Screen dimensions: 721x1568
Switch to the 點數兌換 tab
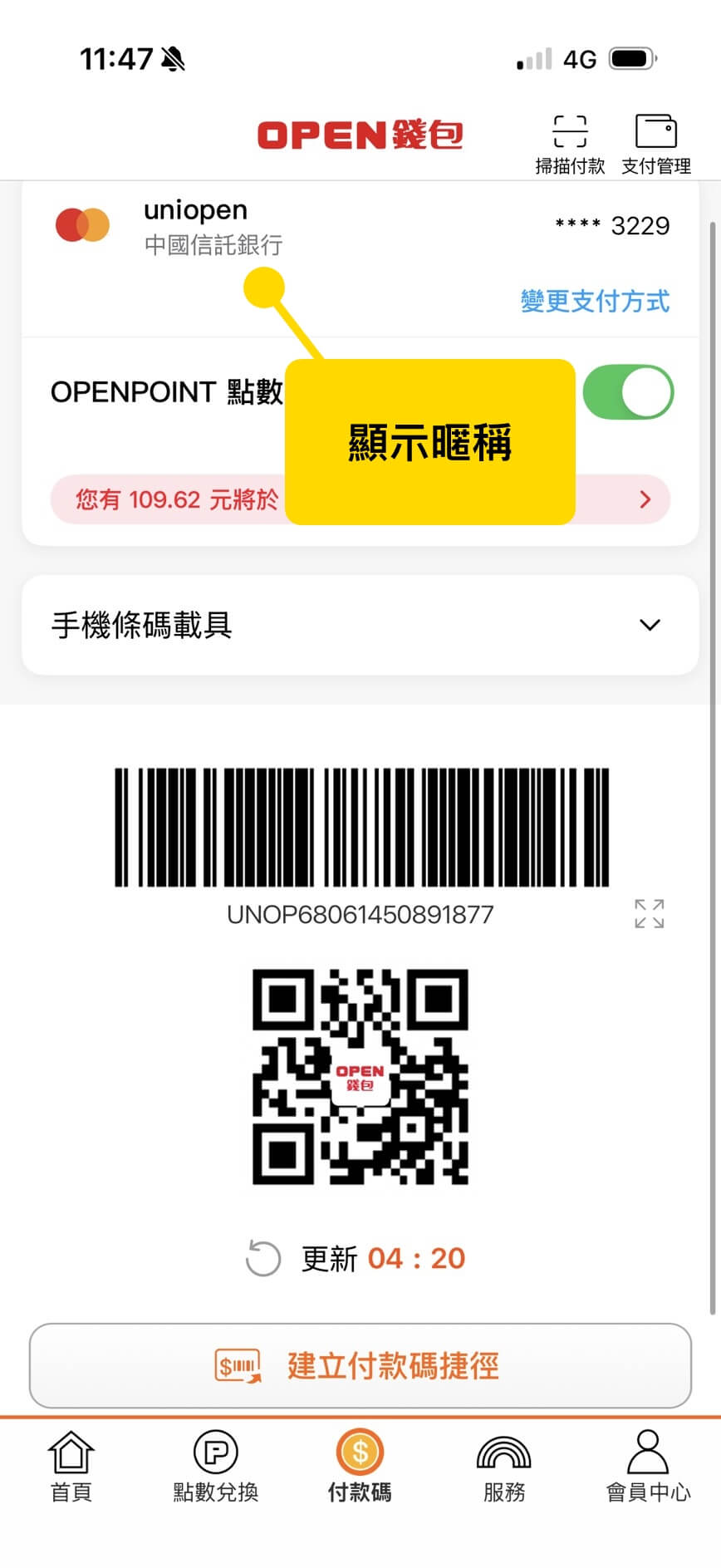coord(215,1467)
